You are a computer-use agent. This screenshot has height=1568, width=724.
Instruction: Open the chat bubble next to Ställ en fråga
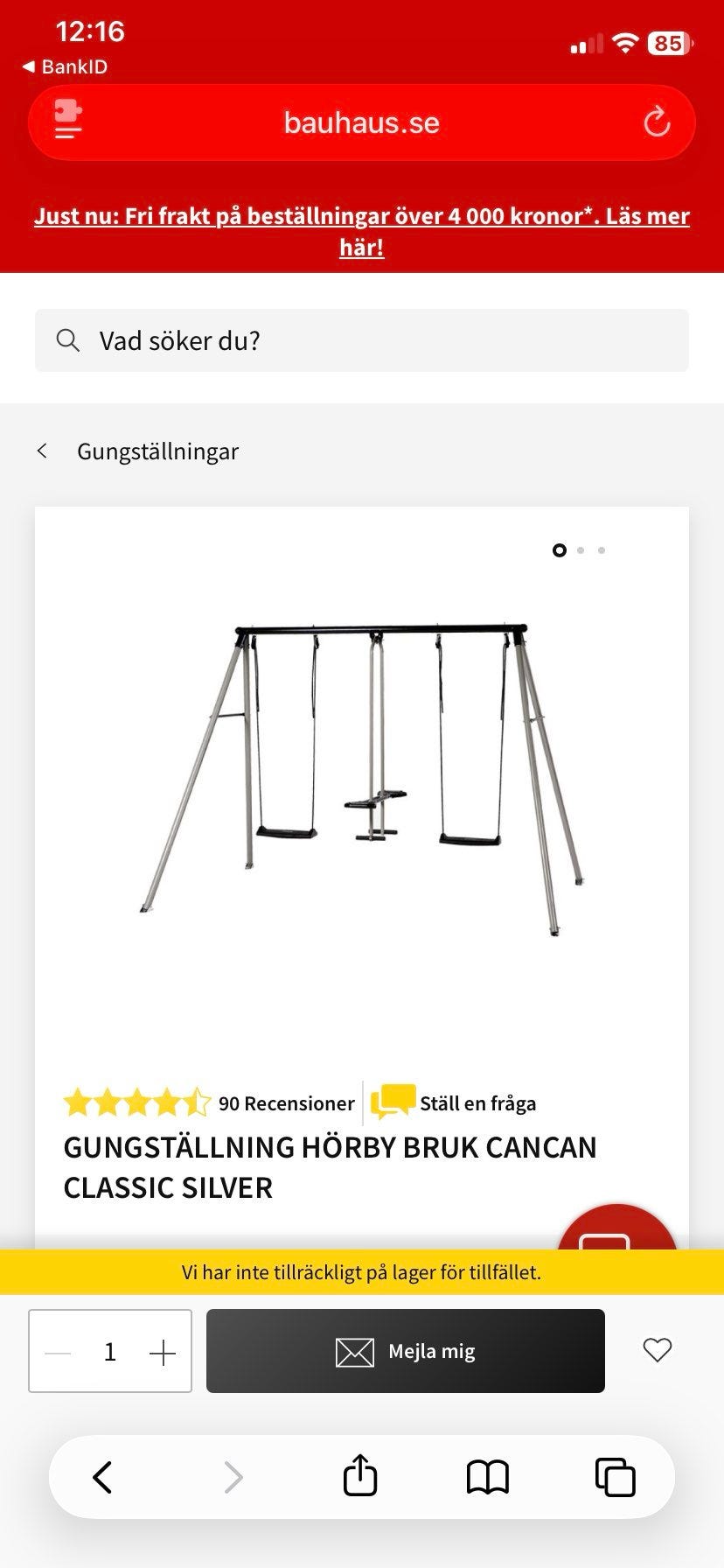[x=393, y=1102]
